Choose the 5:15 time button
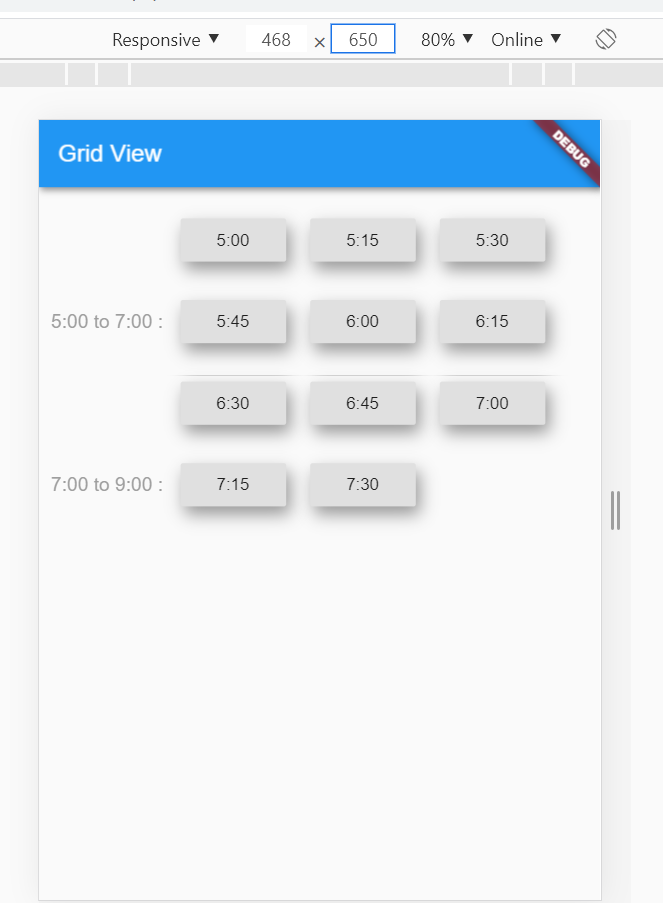Image resolution: width=663 pixels, height=903 pixels. (362, 240)
